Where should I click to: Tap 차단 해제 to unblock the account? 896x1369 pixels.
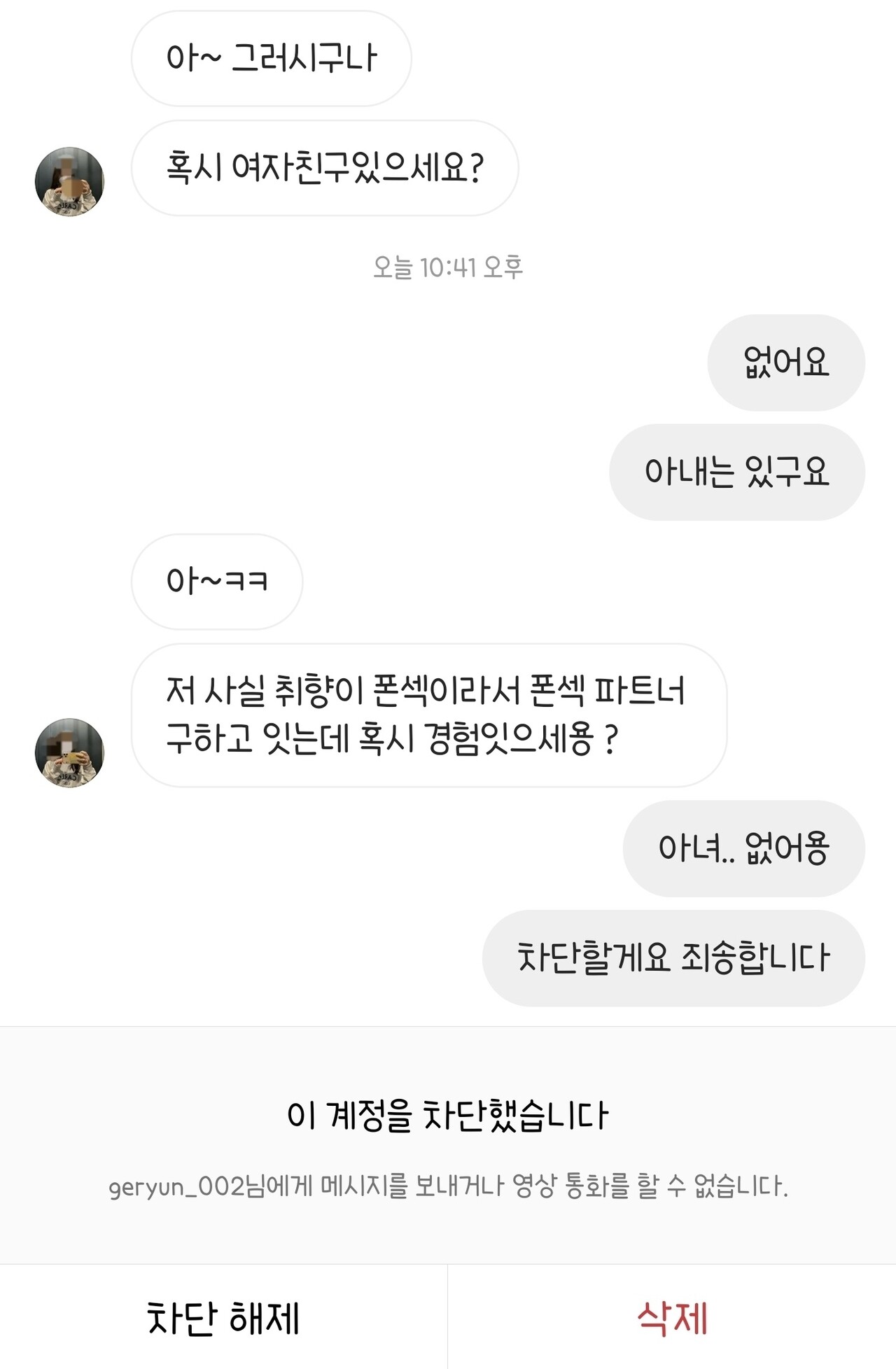pos(223,1318)
